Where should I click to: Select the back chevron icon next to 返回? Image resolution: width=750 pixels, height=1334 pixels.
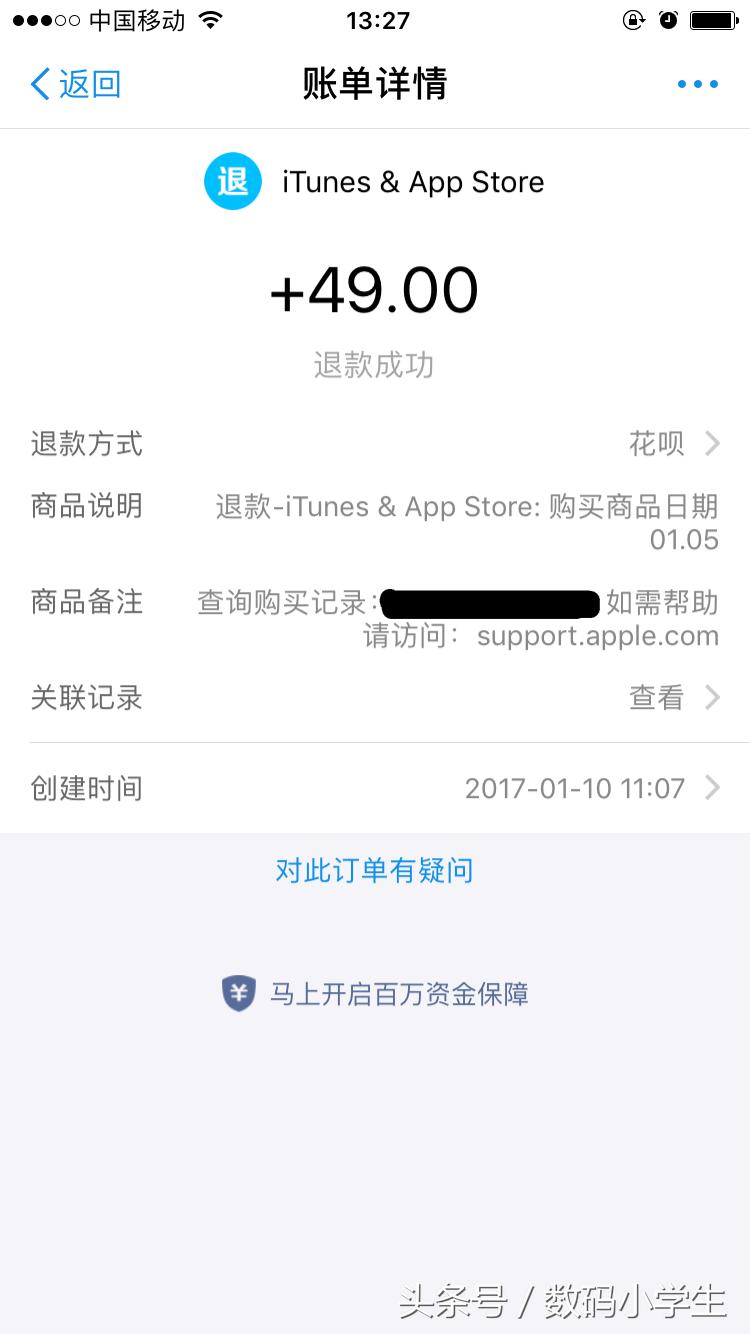(38, 84)
